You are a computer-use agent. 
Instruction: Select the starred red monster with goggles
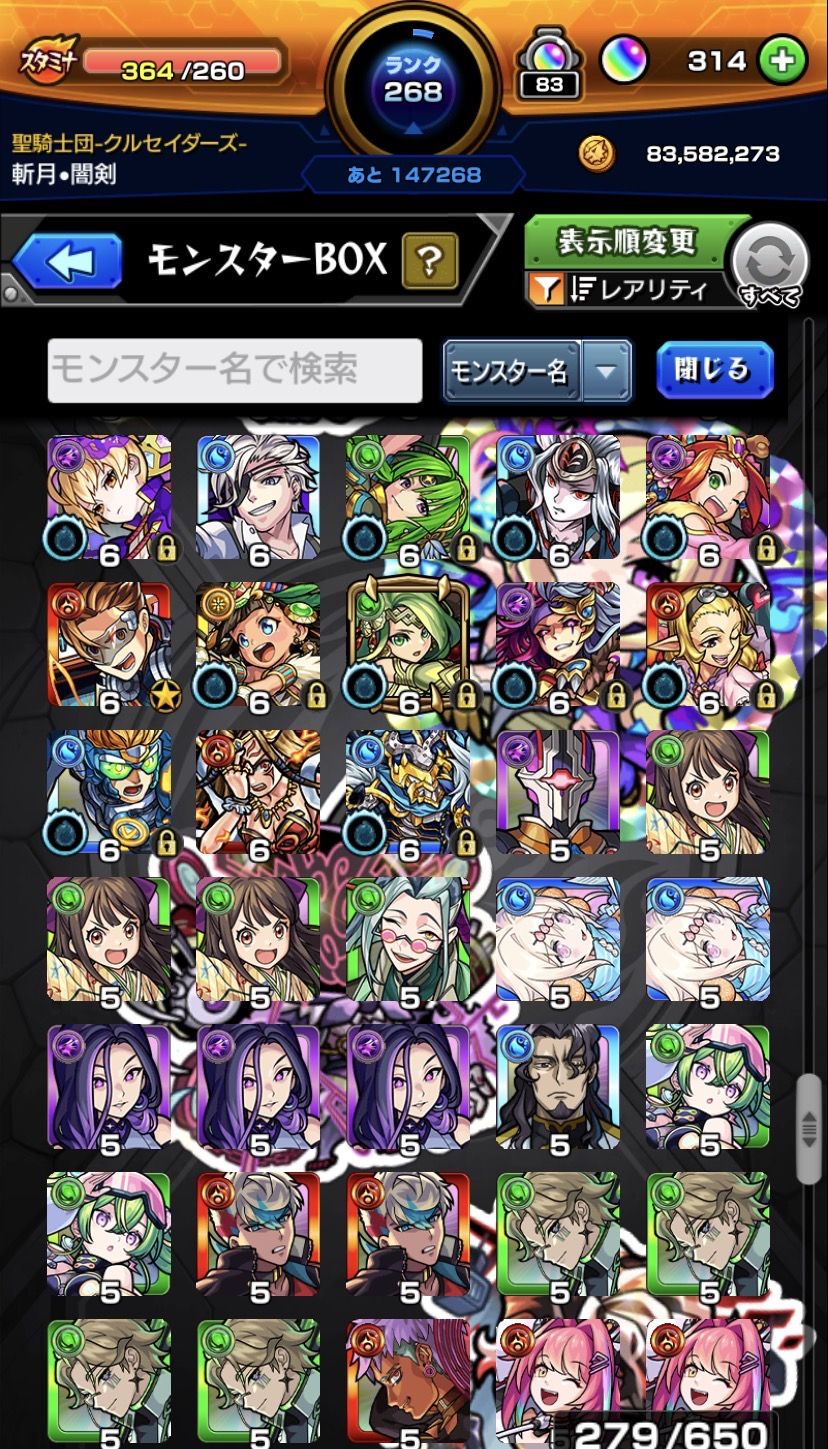109,645
